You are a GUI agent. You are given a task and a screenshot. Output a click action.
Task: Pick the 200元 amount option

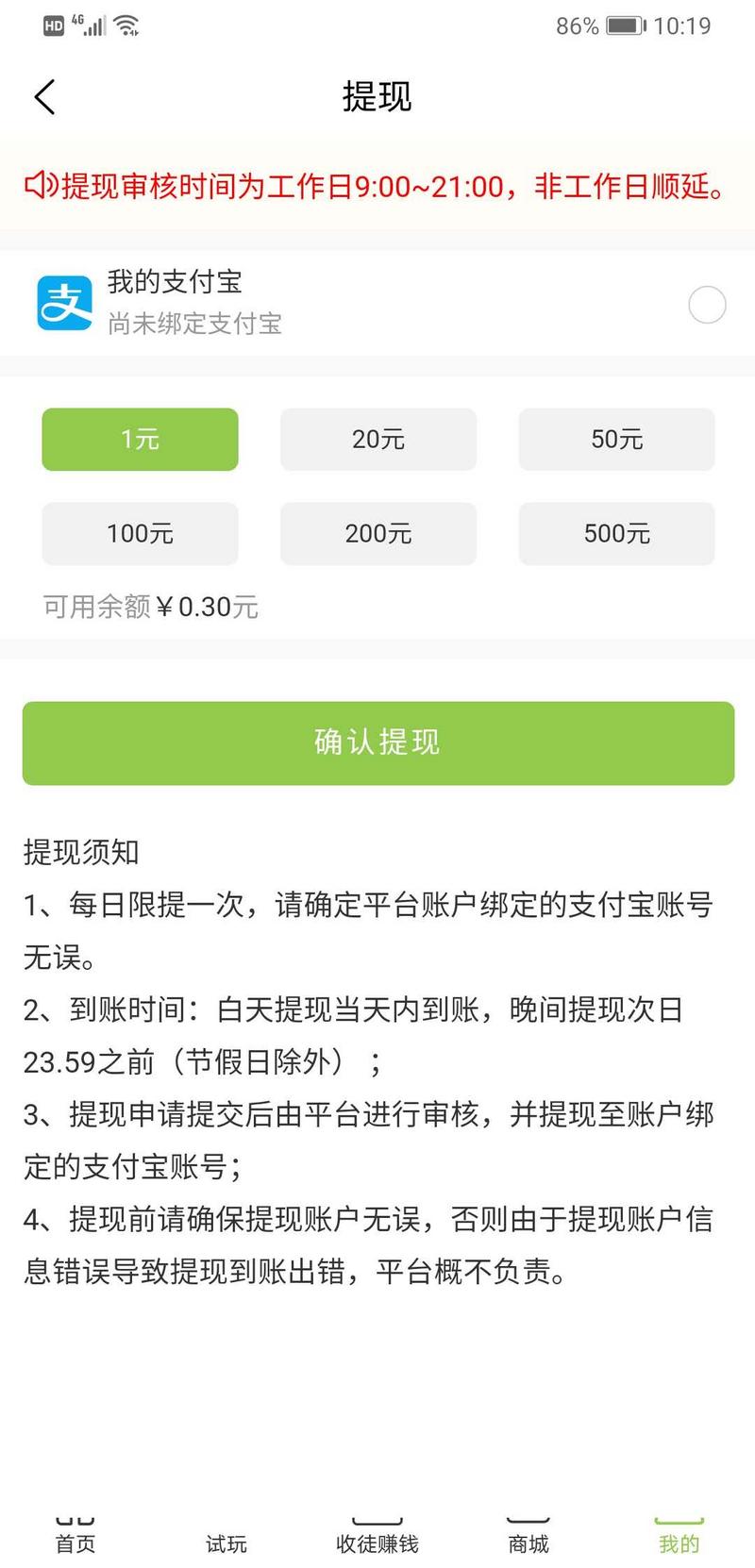[x=378, y=534]
